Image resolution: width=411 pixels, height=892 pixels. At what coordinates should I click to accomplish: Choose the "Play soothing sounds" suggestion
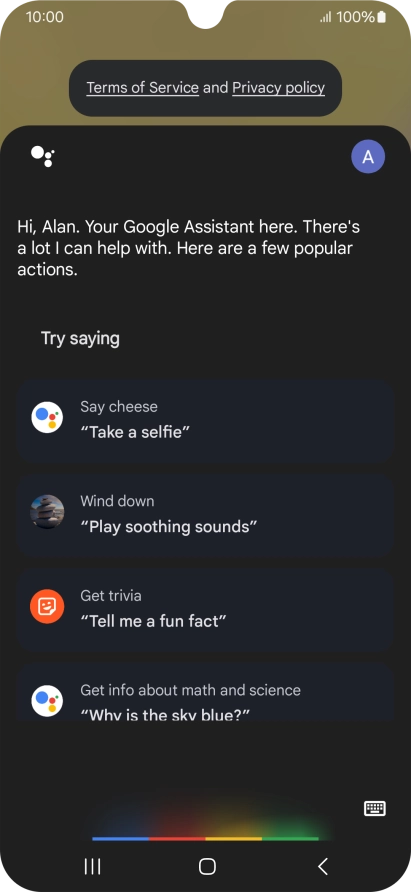click(x=206, y=515)
